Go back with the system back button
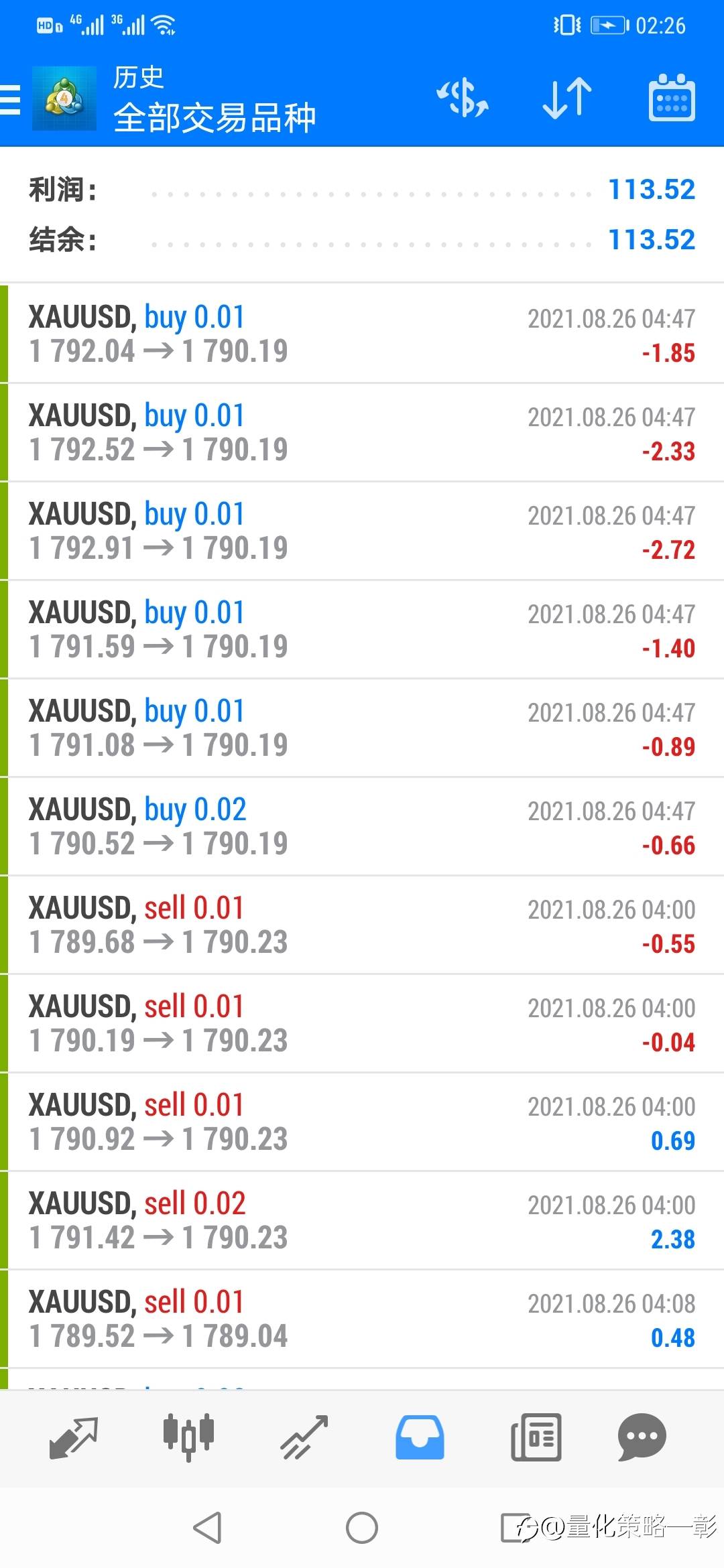Screen dimensions: 724x1568 pyautogui.click(x=207, y=1528)
